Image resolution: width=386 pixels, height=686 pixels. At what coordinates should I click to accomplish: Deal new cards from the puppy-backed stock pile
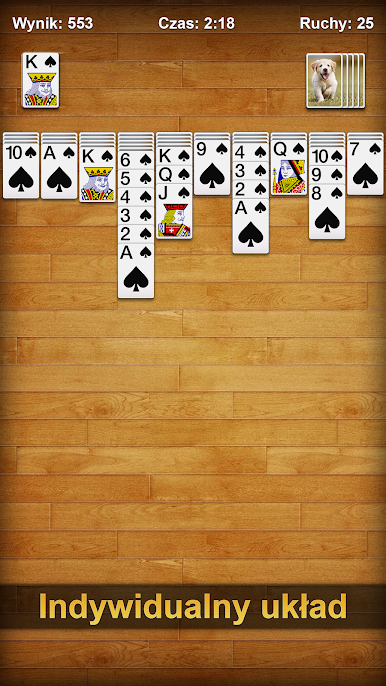tap(335, 80)
